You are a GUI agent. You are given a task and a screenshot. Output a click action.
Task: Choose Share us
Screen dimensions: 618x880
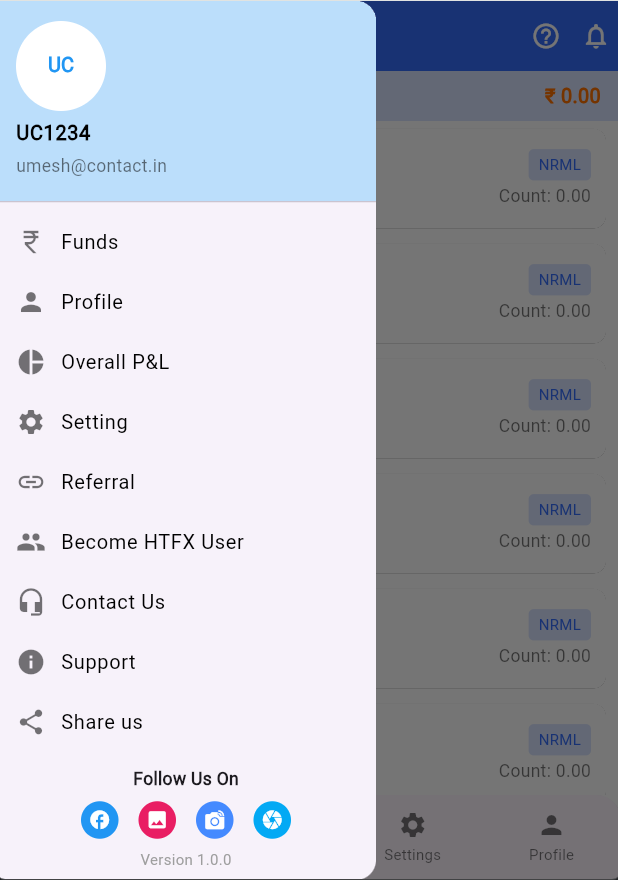click(x=102, y=722)
